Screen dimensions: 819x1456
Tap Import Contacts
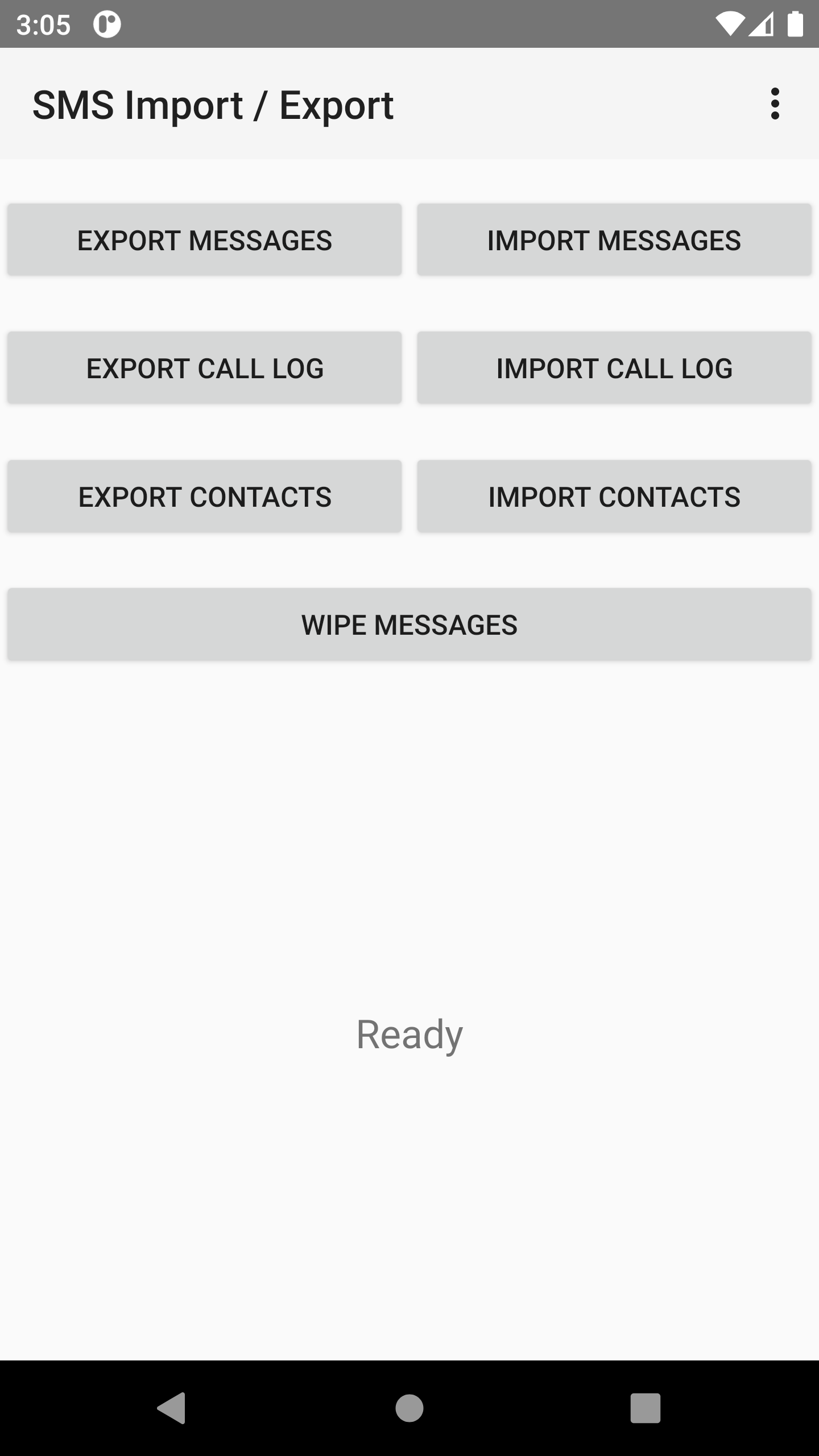[x=614, y=497]
